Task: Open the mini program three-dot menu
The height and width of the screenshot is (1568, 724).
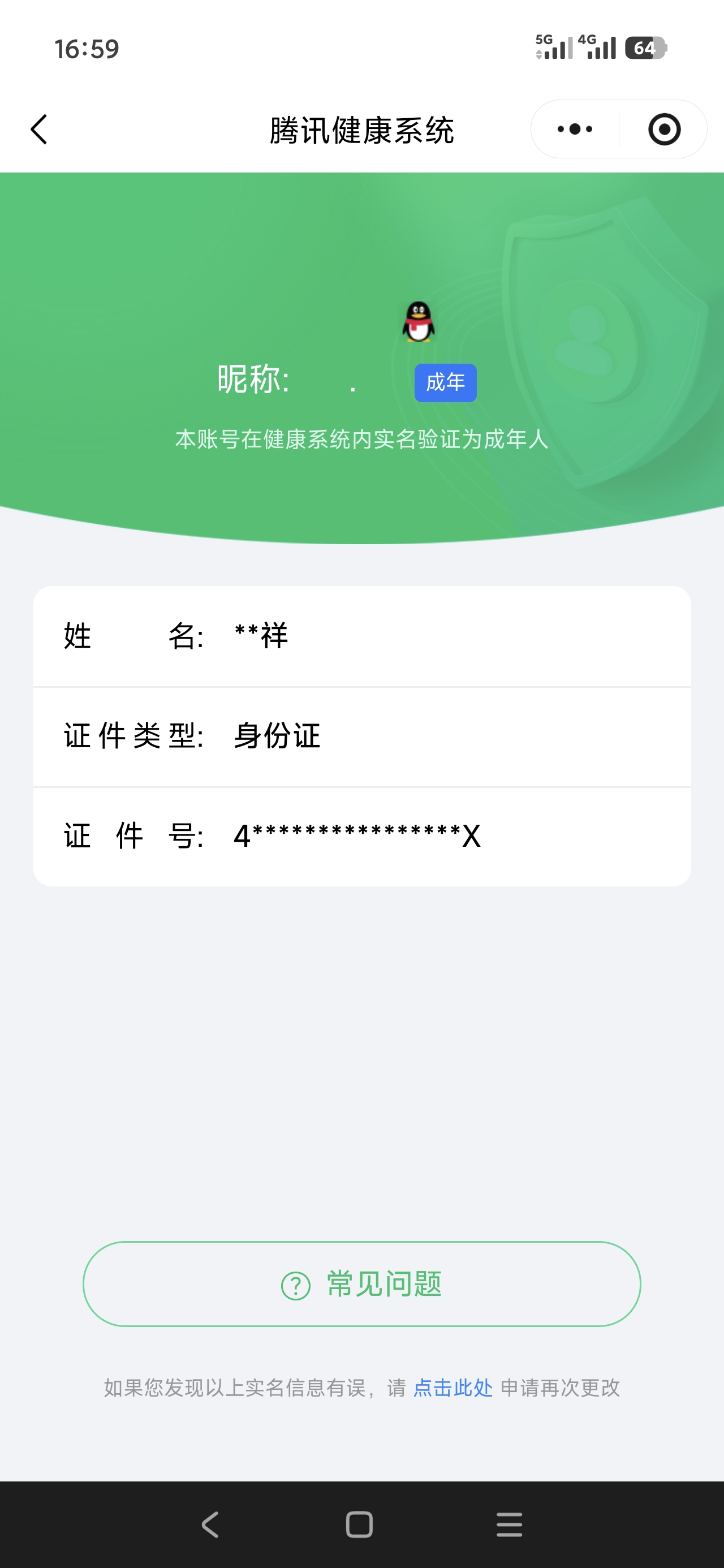Action: [575, 130]
